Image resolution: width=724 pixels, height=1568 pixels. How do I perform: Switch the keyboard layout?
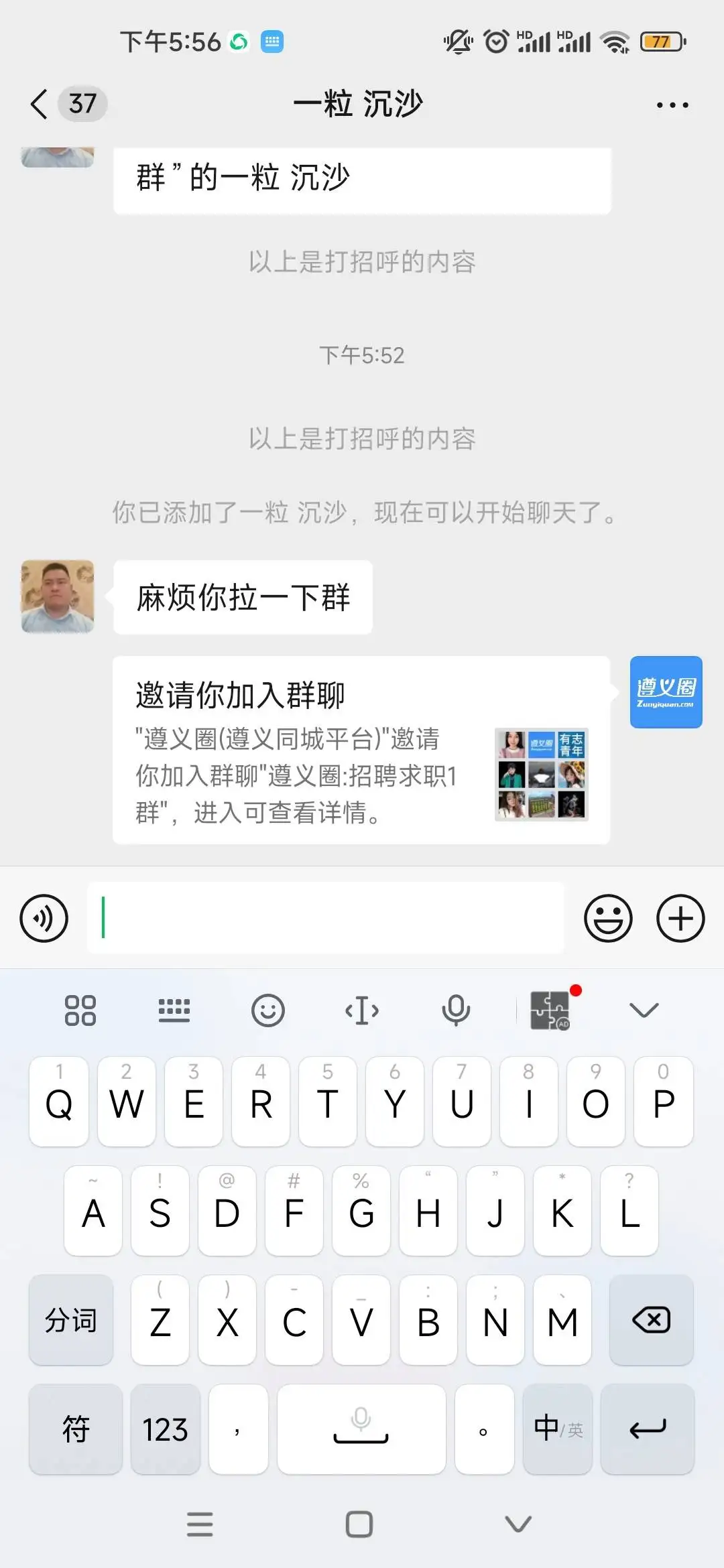click(174, 1010)
